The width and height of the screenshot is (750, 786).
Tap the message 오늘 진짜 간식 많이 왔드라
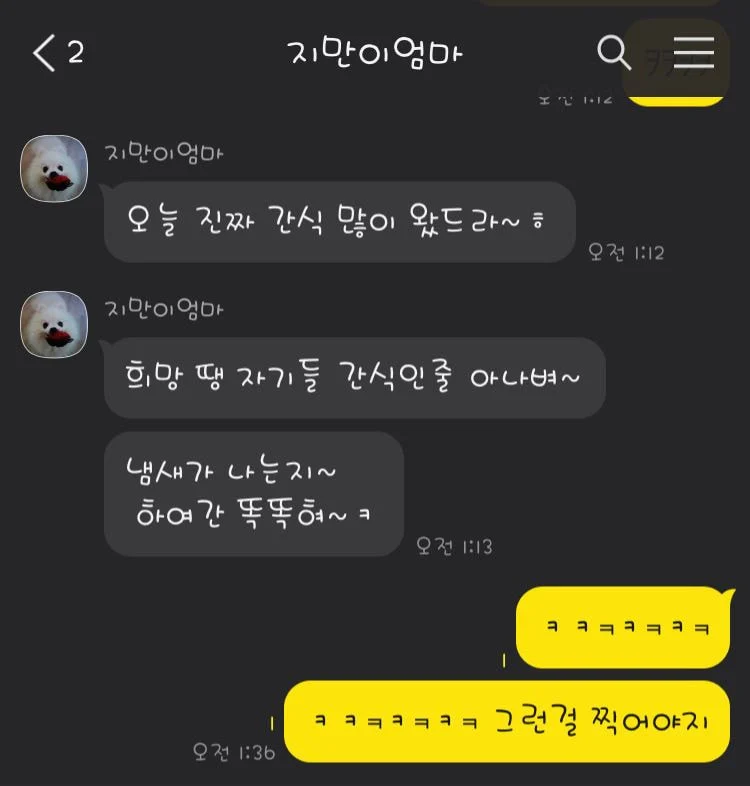[339, 221]
